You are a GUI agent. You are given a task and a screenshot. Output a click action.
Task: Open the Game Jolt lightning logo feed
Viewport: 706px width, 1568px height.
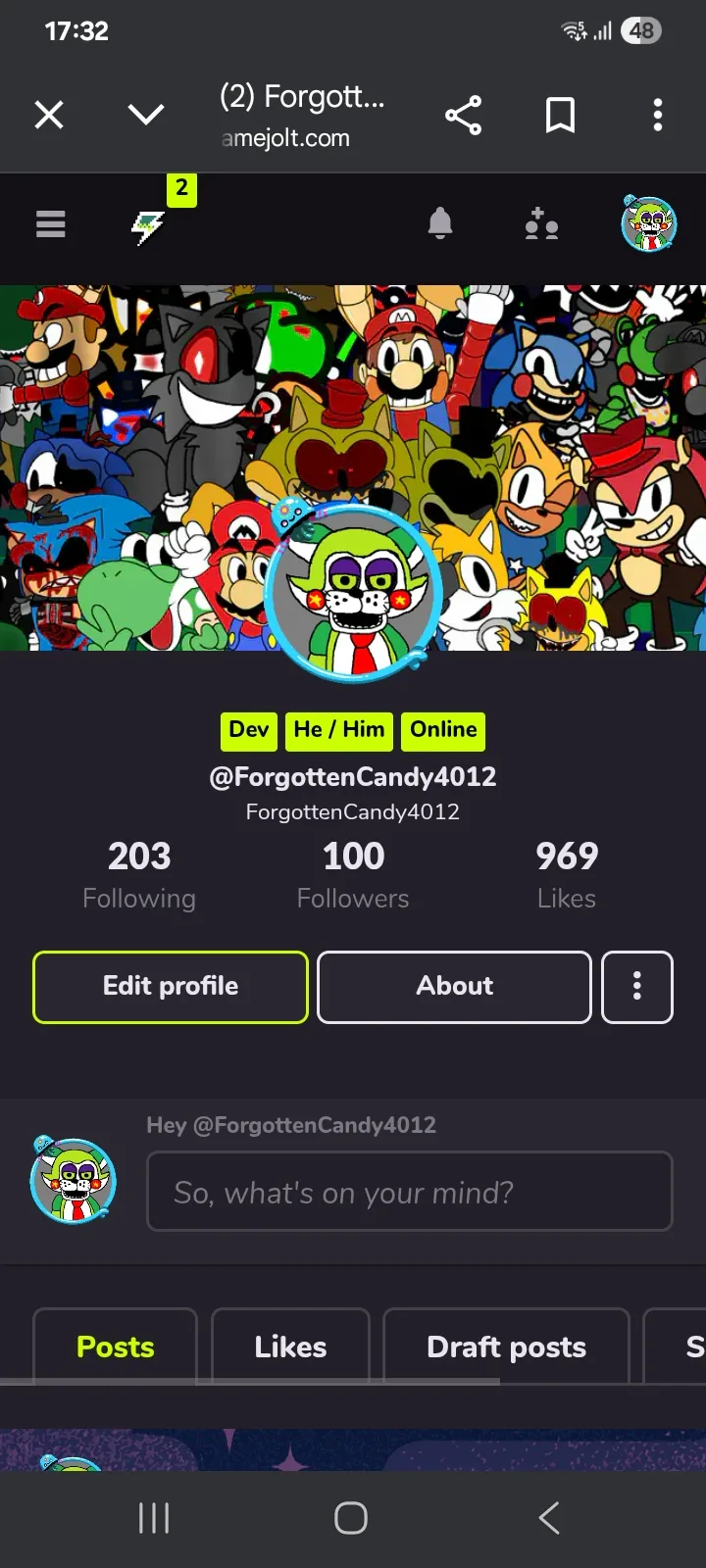click(148, 227)
